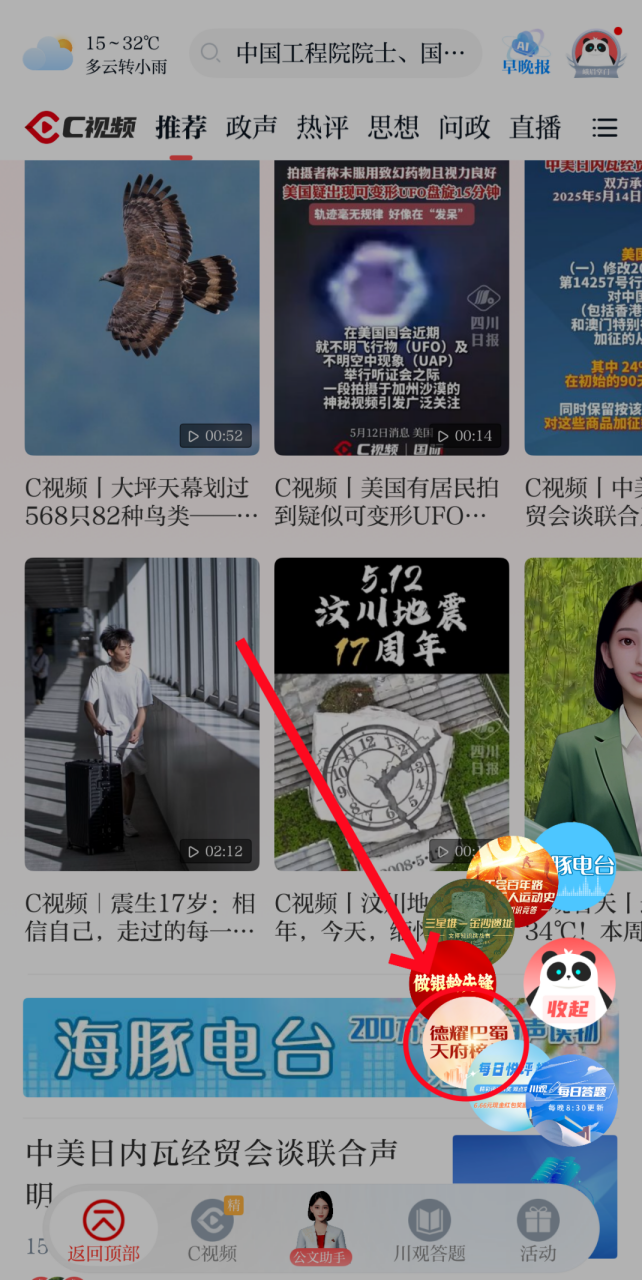Image resolution: width=642 pixels, height=1280 pixels.
Task: Collapse the bubbles with panda 收起
Action: pos(568,983)
